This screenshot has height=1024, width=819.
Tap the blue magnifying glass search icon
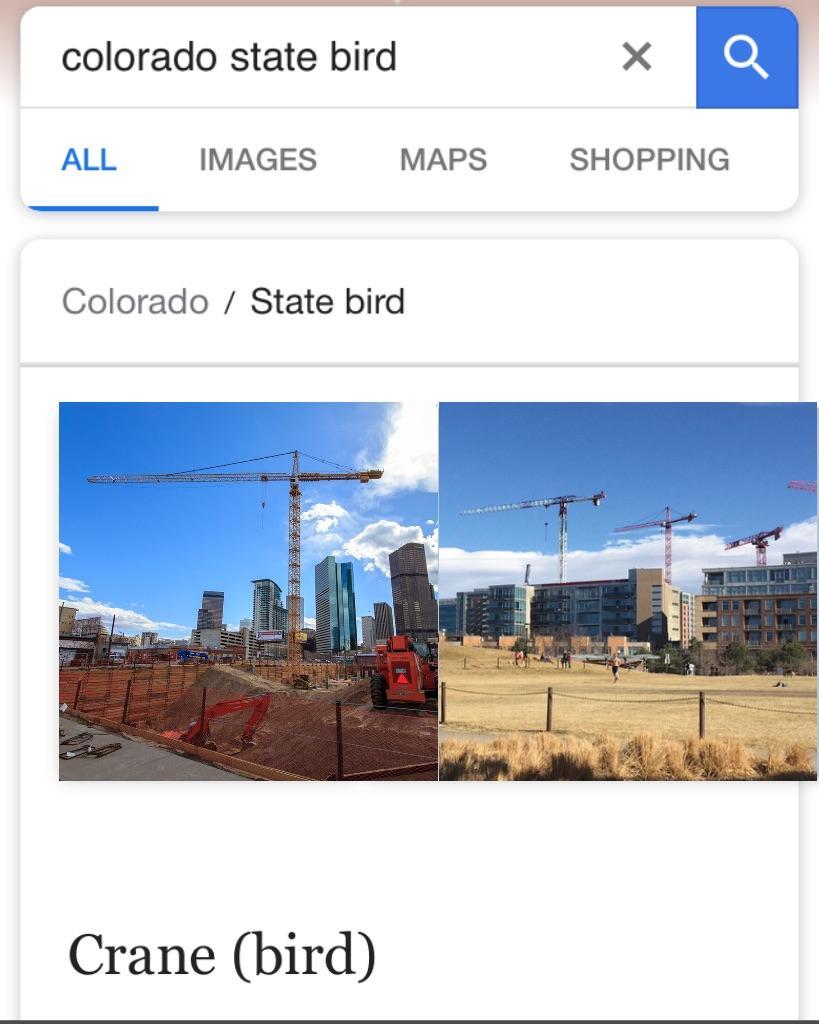point(747,56)
